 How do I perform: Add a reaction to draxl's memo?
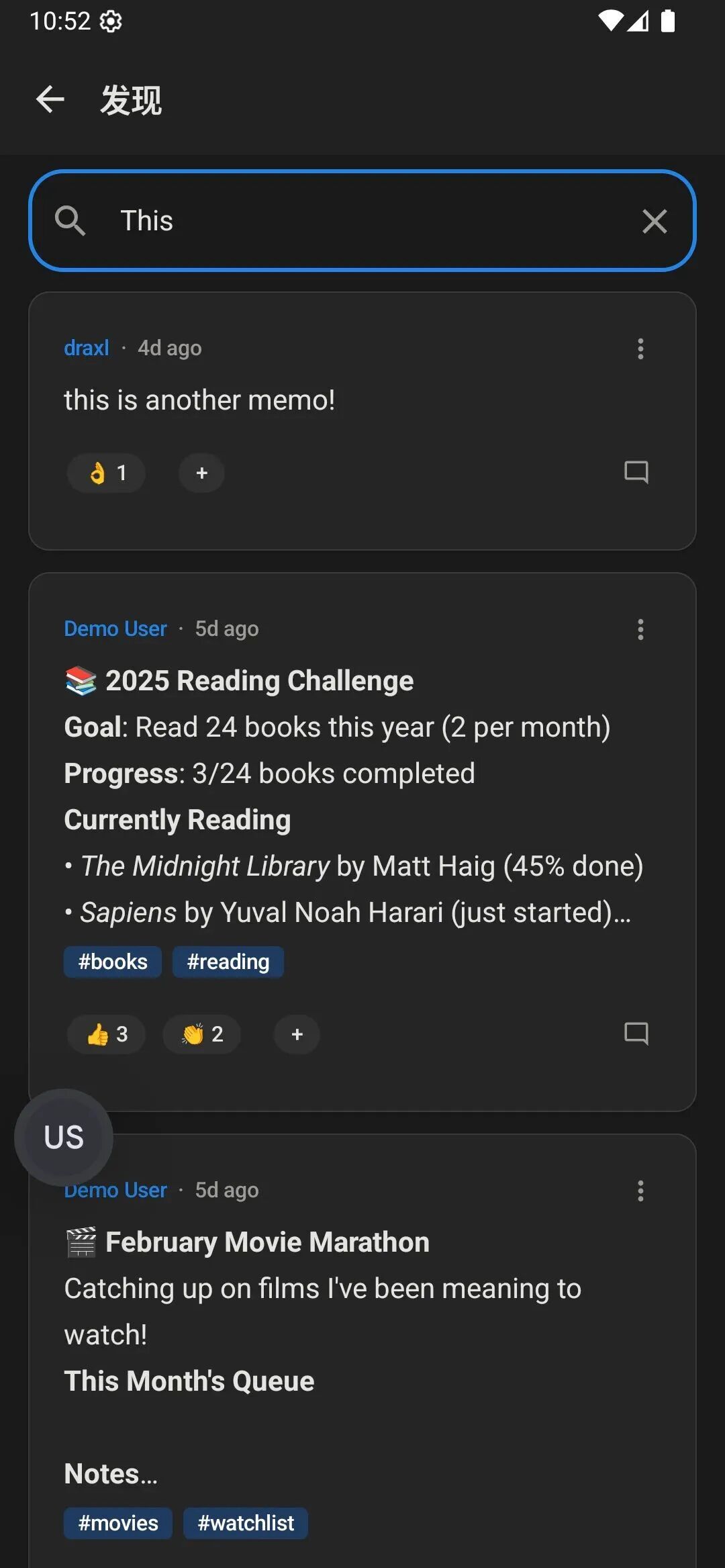pos(201,473)
